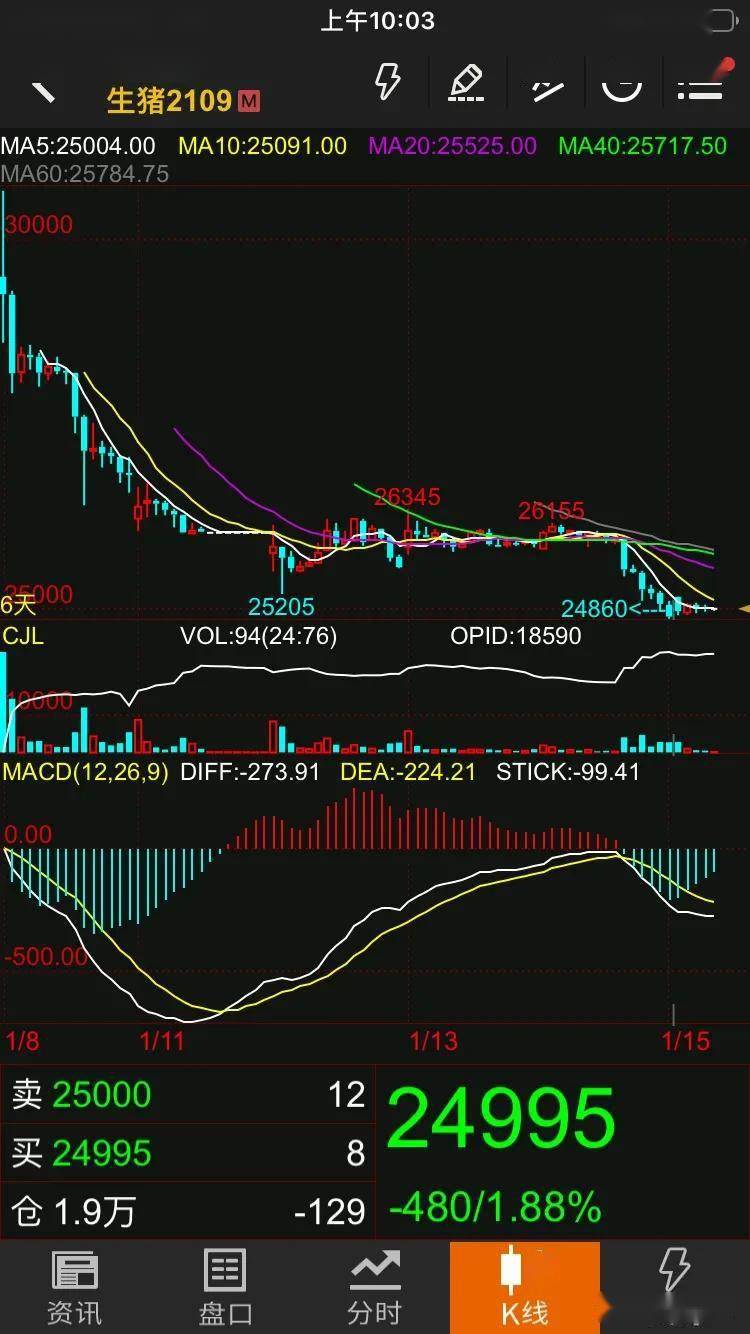Tap the lightning button in the bottom bar

point(675,1286)
